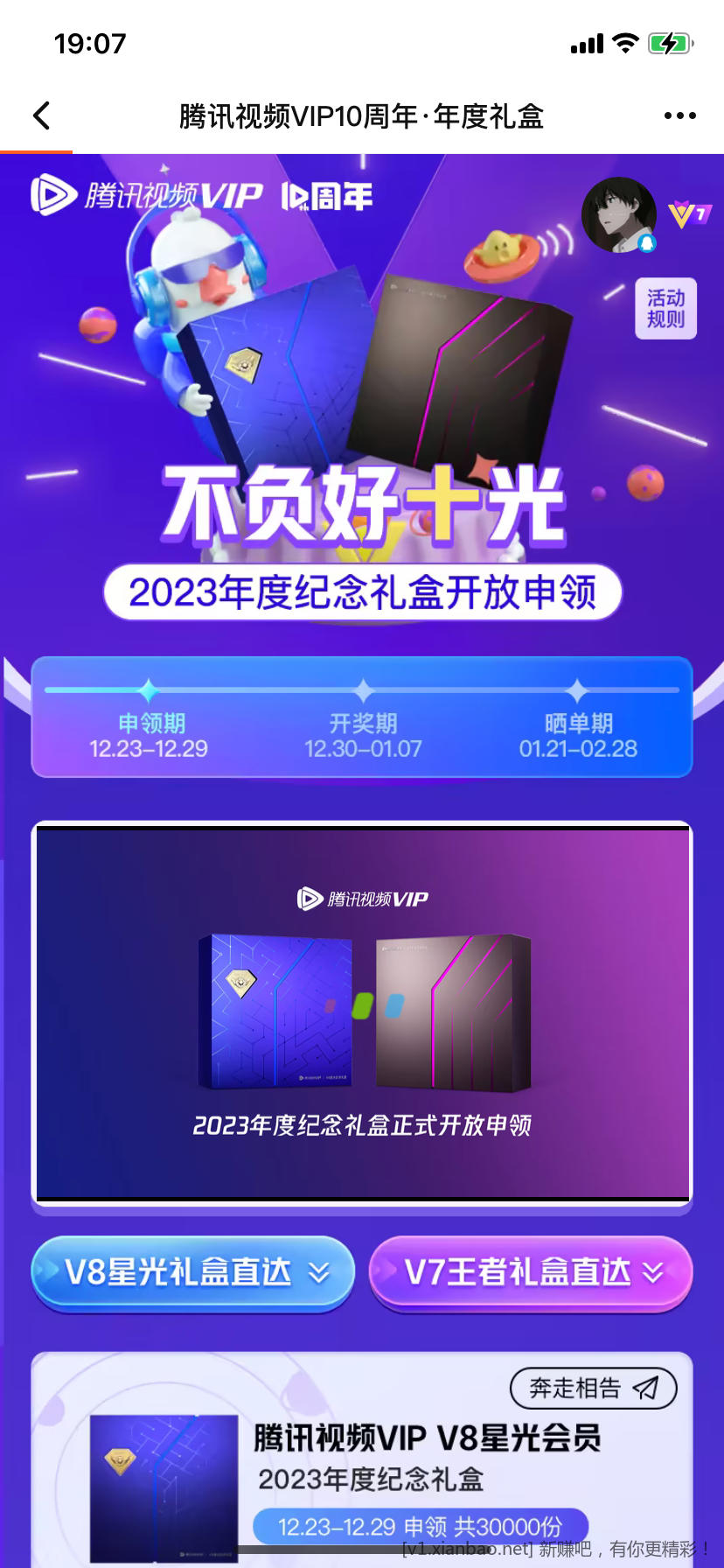Image resolution: width=724 pixels, height=1568 pixels.
Task: Play the 2023年度纪念礼盒 promo video
Action: (x=362, y=1011)
